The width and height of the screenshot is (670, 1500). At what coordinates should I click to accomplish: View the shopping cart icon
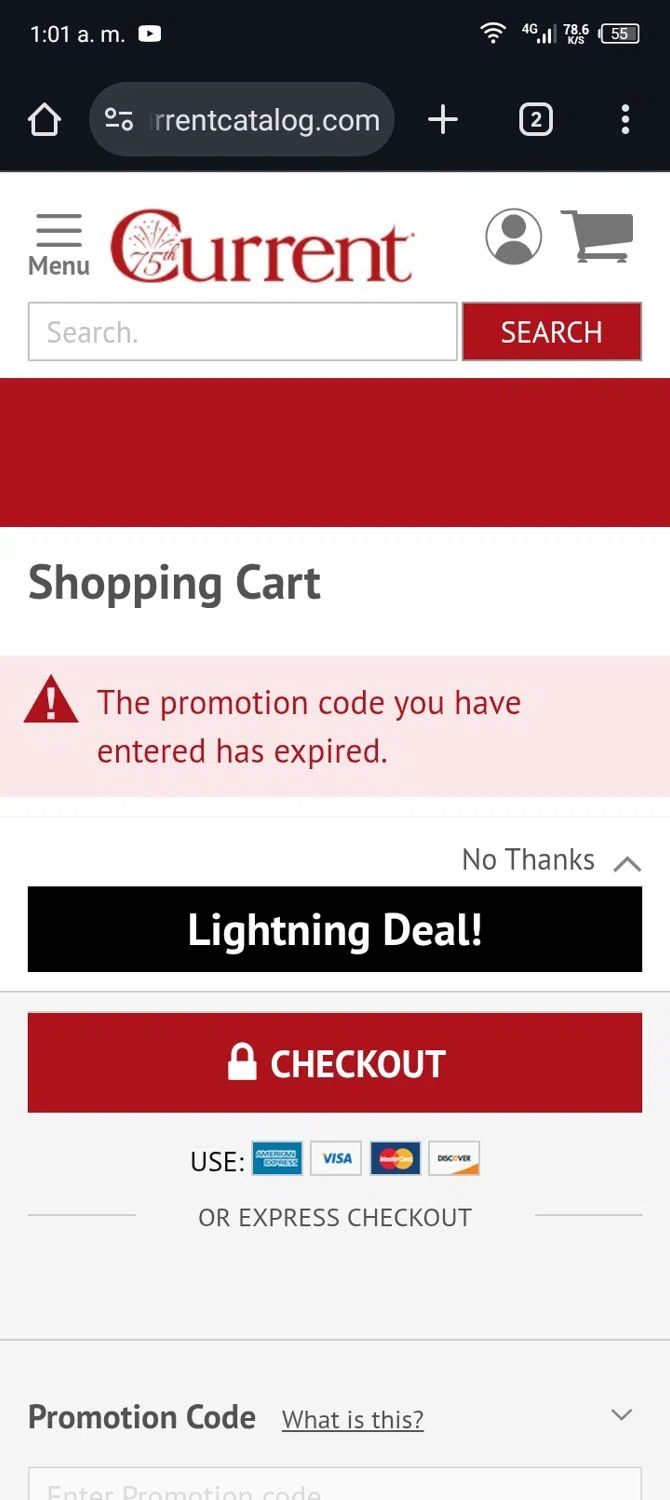(x=597, y=237)
